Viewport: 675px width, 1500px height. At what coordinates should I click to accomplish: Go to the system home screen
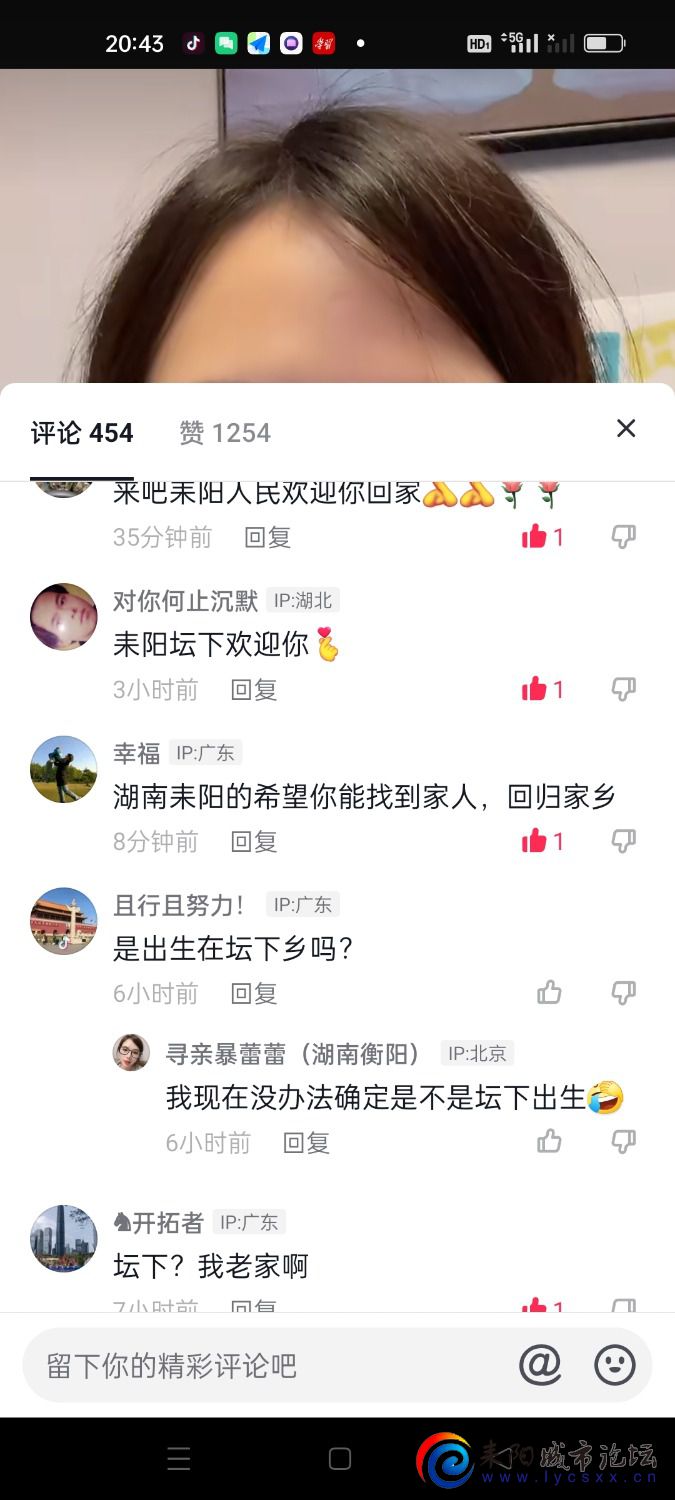[340, 1459]
